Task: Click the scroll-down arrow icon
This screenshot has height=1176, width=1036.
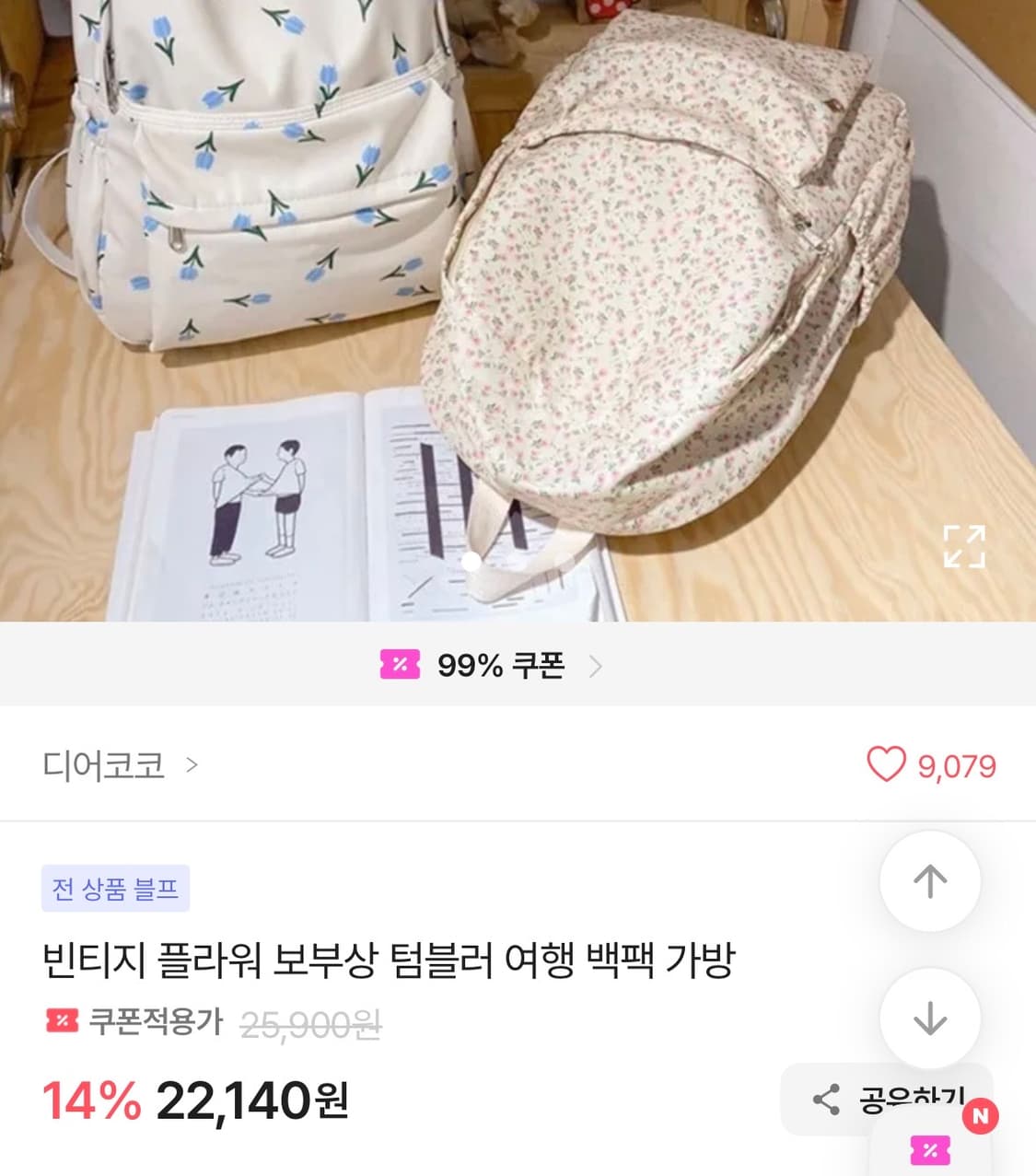Action: pos(931,1019)
